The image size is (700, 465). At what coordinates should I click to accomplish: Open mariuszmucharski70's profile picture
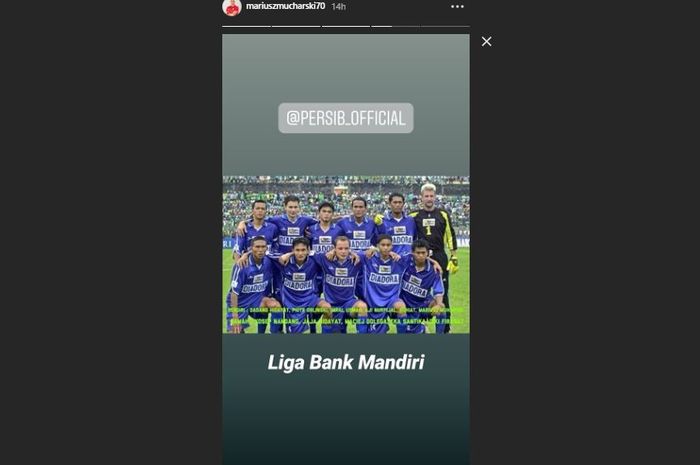click(232, 7)
